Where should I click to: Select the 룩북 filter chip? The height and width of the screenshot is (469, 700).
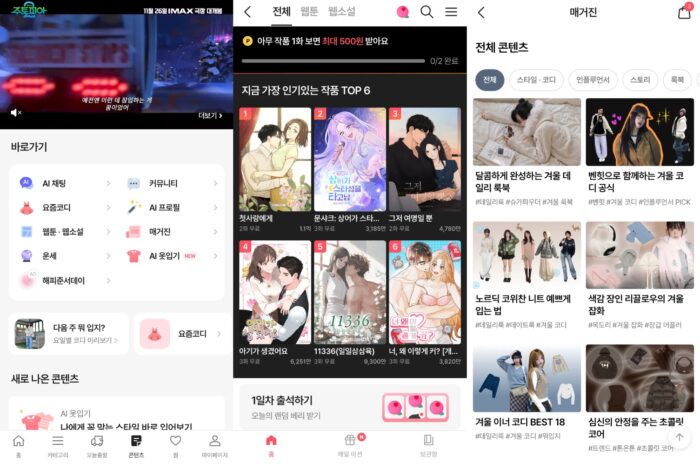[x=677, y=79]
